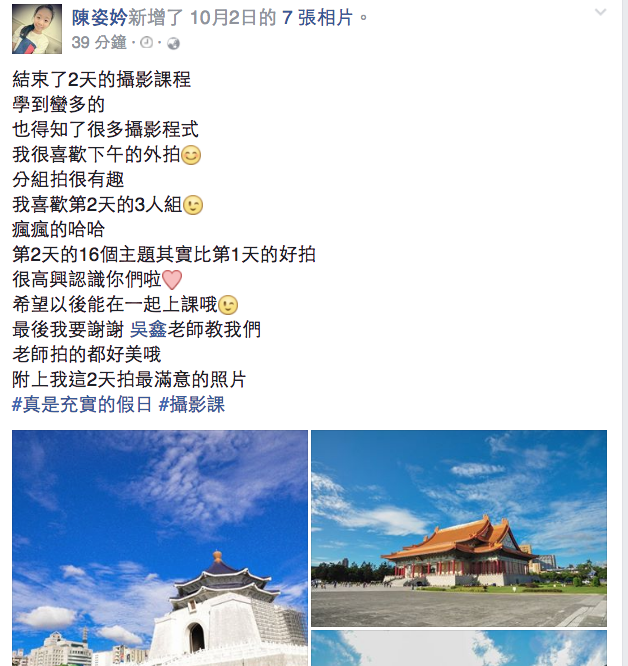
Task: Open the post options dropdown arrow
Action: click(x=600, y=13)
